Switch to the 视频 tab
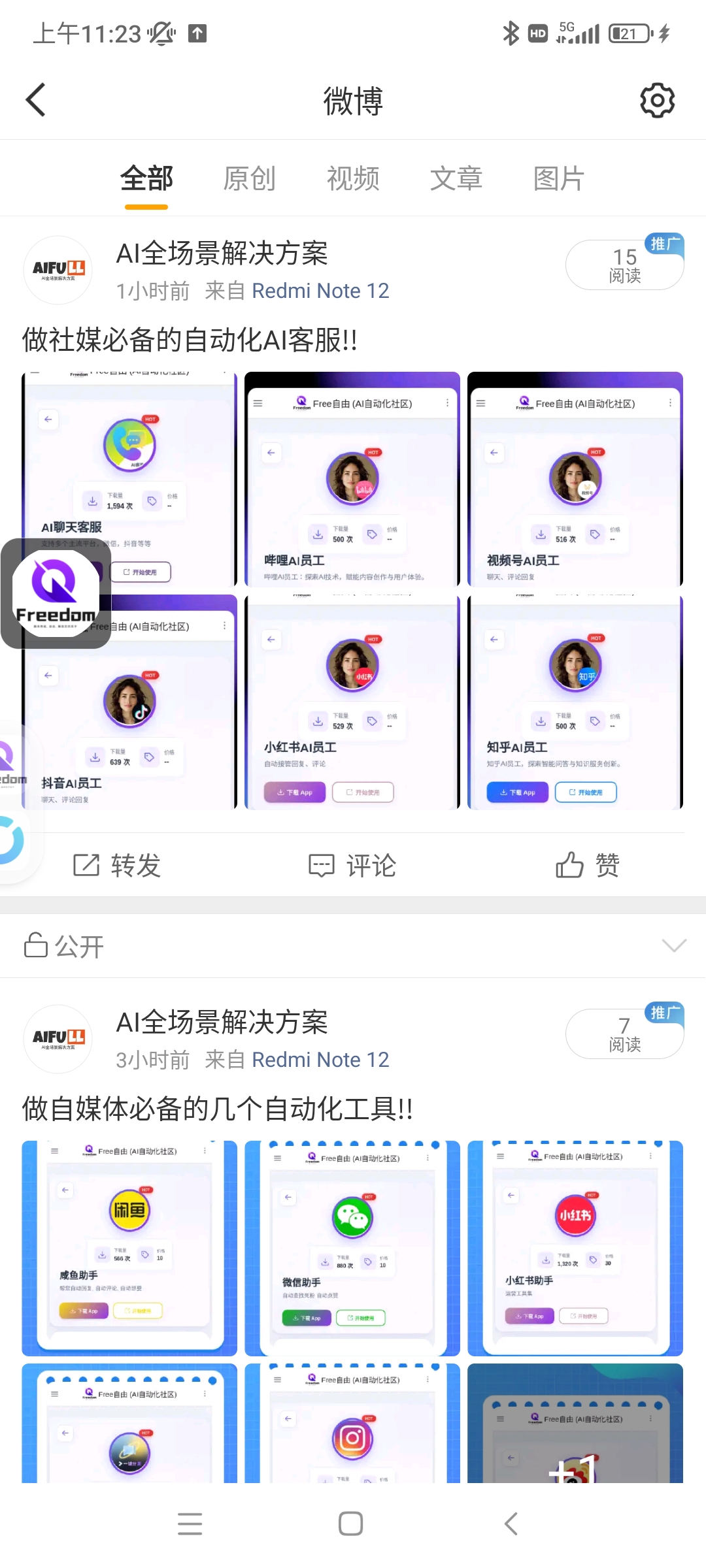 pyautogui.click(x=353, y=178)
